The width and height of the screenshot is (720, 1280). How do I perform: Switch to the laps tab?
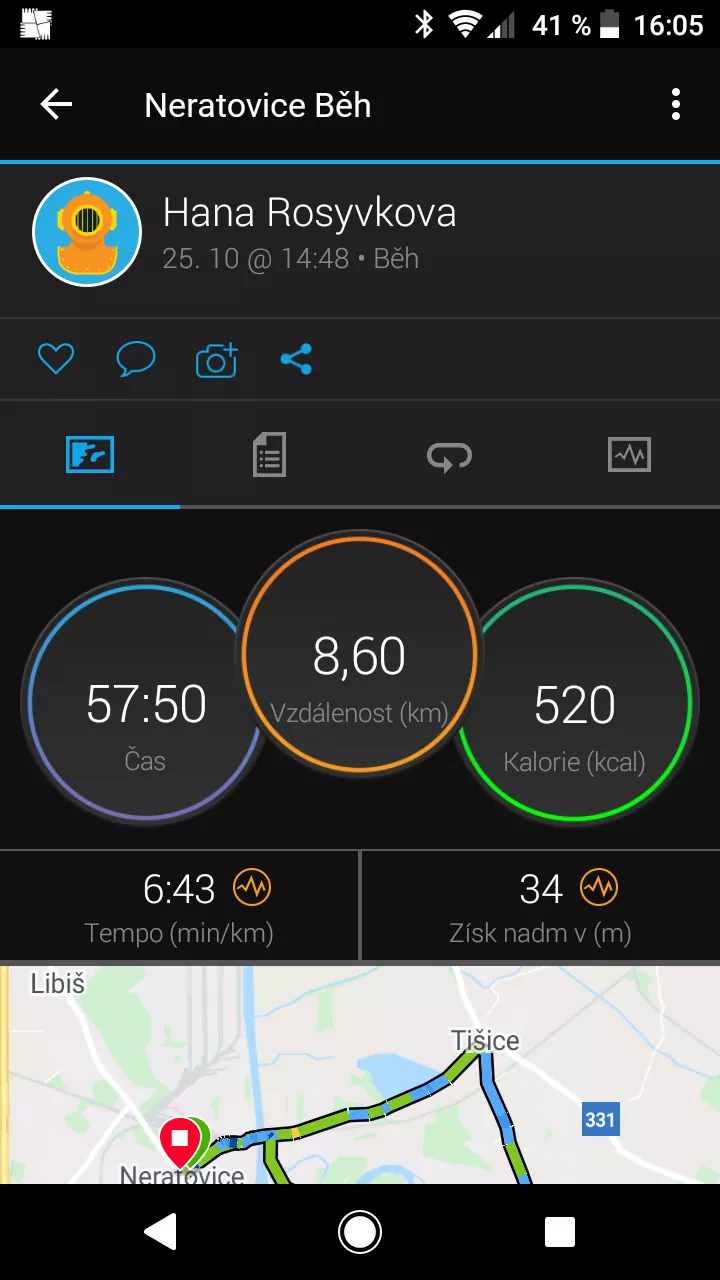coord(449,456)
